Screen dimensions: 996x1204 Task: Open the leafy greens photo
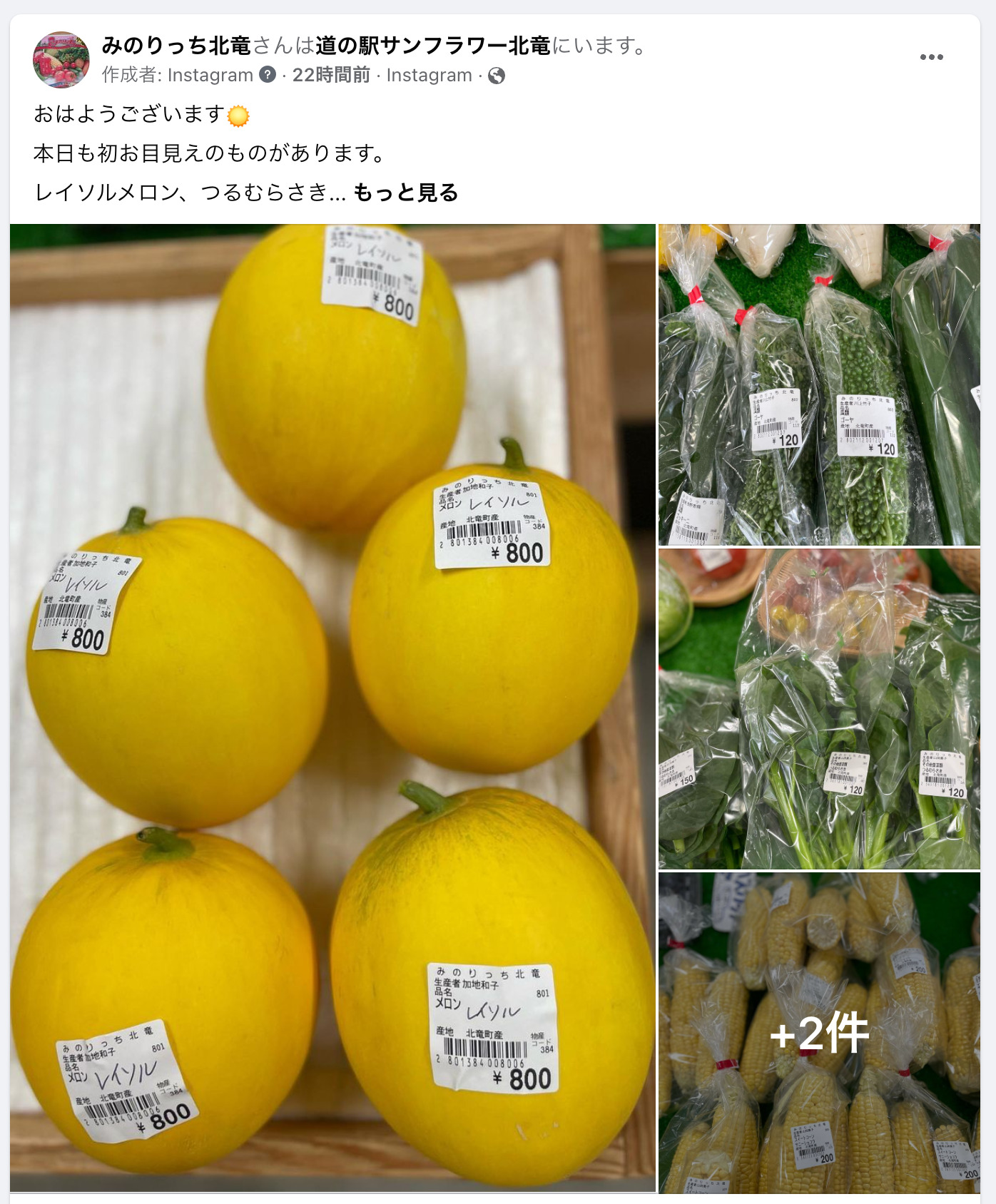(819, 709)
